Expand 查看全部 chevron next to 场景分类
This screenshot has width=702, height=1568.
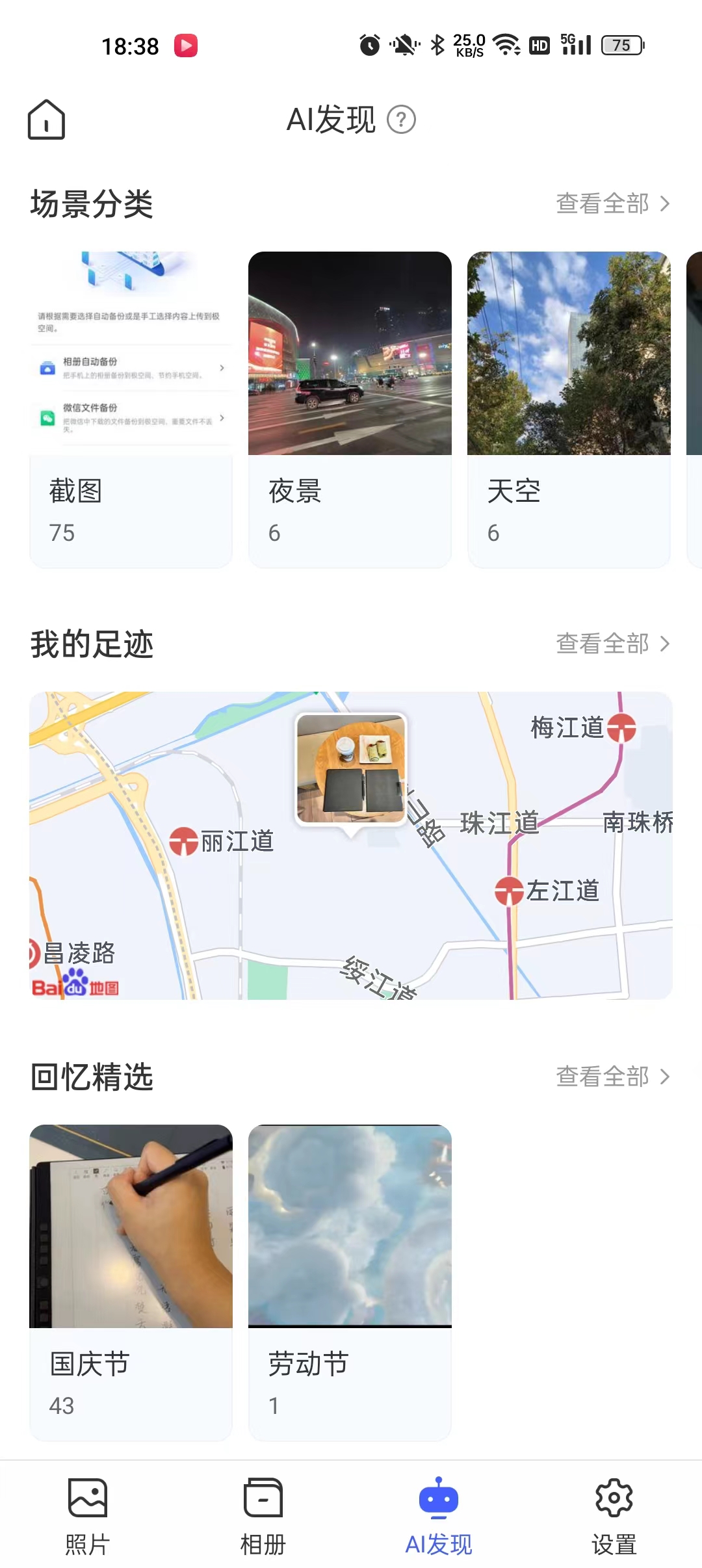click(x=665, y=203)
